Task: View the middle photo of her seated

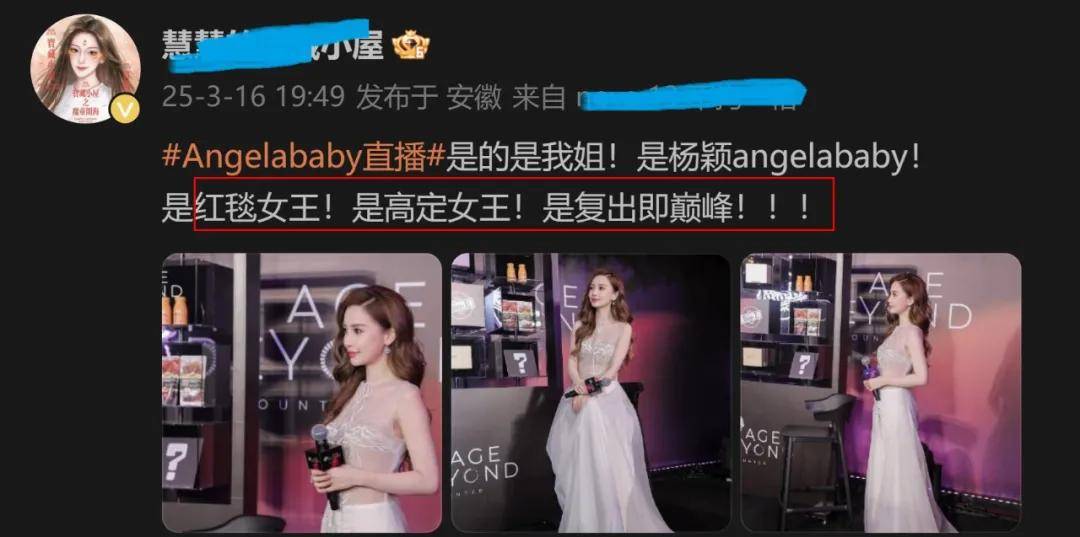Action: tap(590, 392)
